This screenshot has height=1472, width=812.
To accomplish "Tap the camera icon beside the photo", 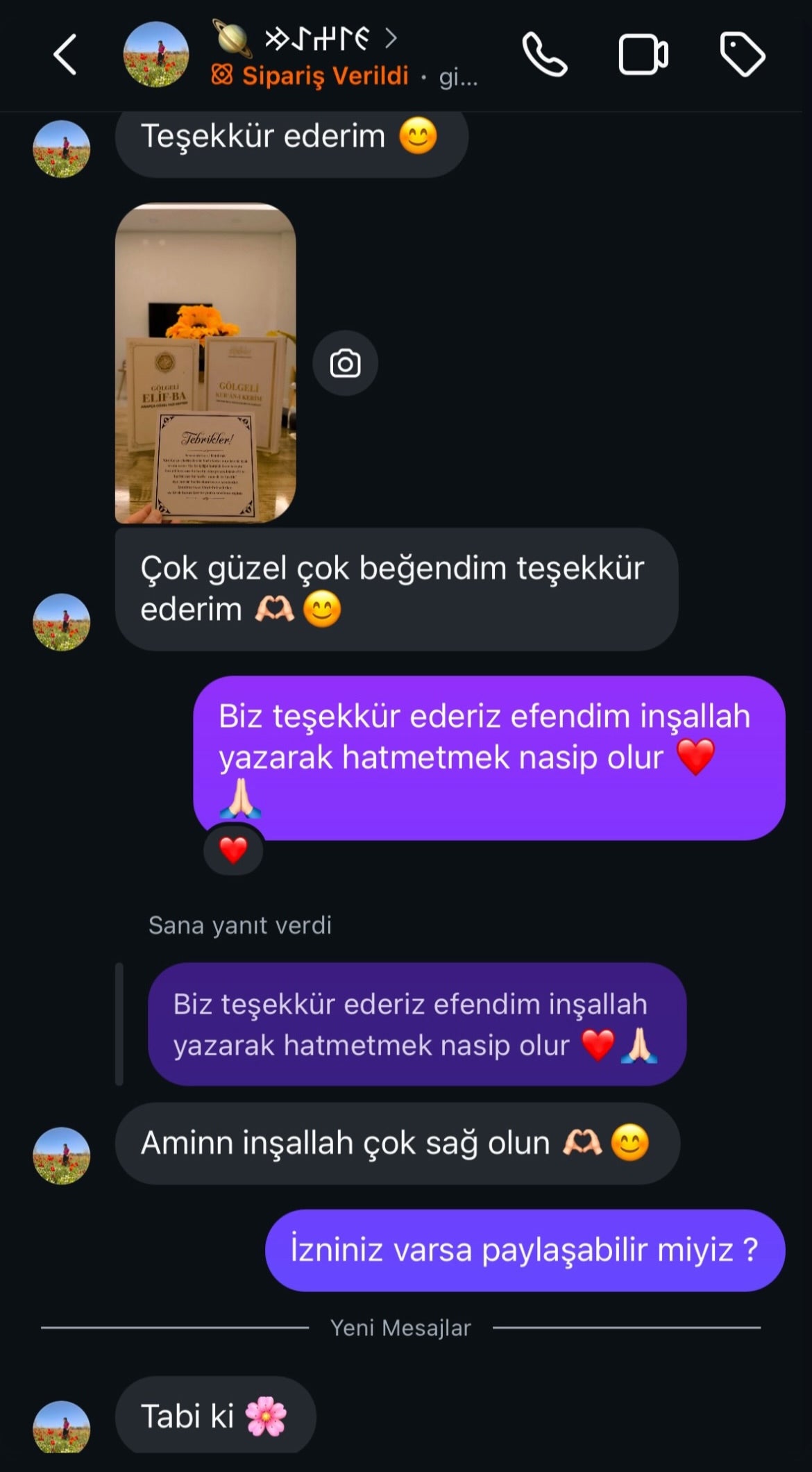I will (x=345, y=363).
